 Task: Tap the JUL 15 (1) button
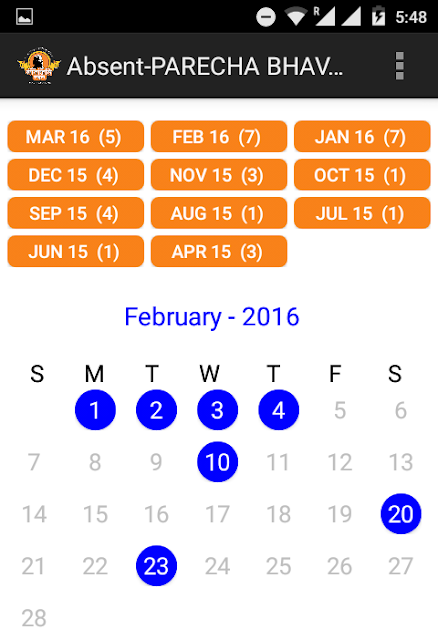click(x=362, y=213)
